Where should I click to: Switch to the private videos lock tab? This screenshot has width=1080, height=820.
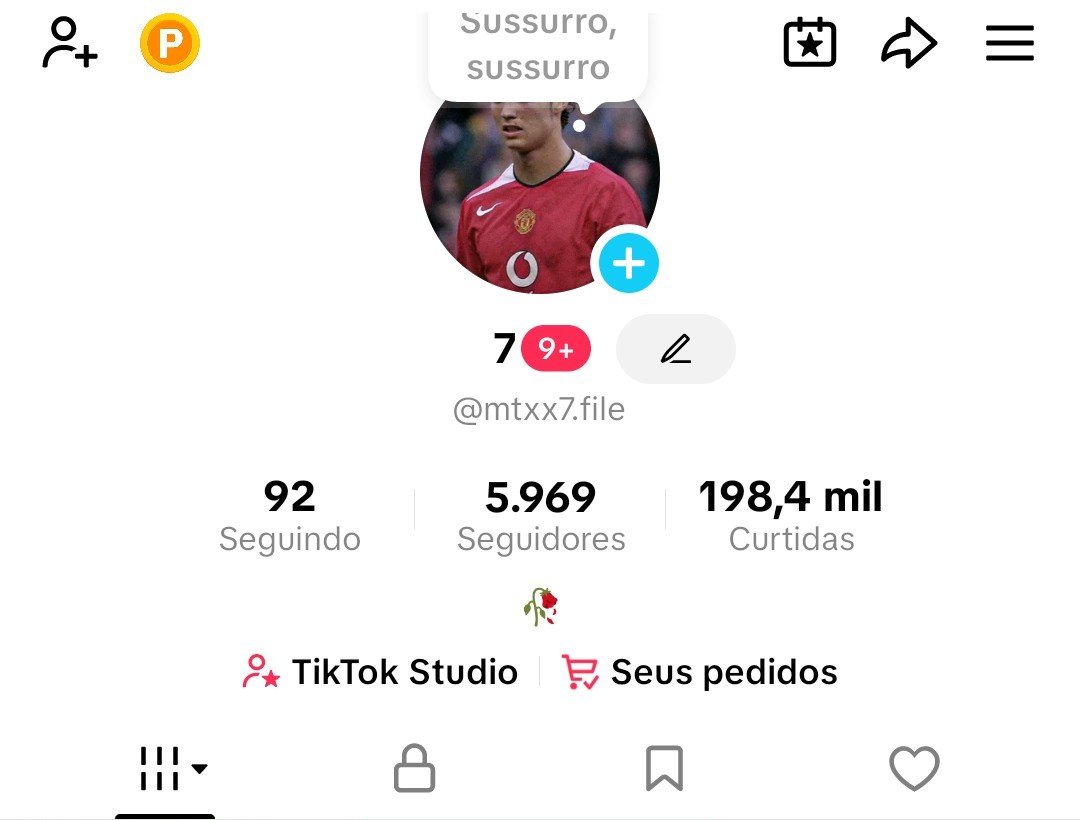click(x=414, y=769)
